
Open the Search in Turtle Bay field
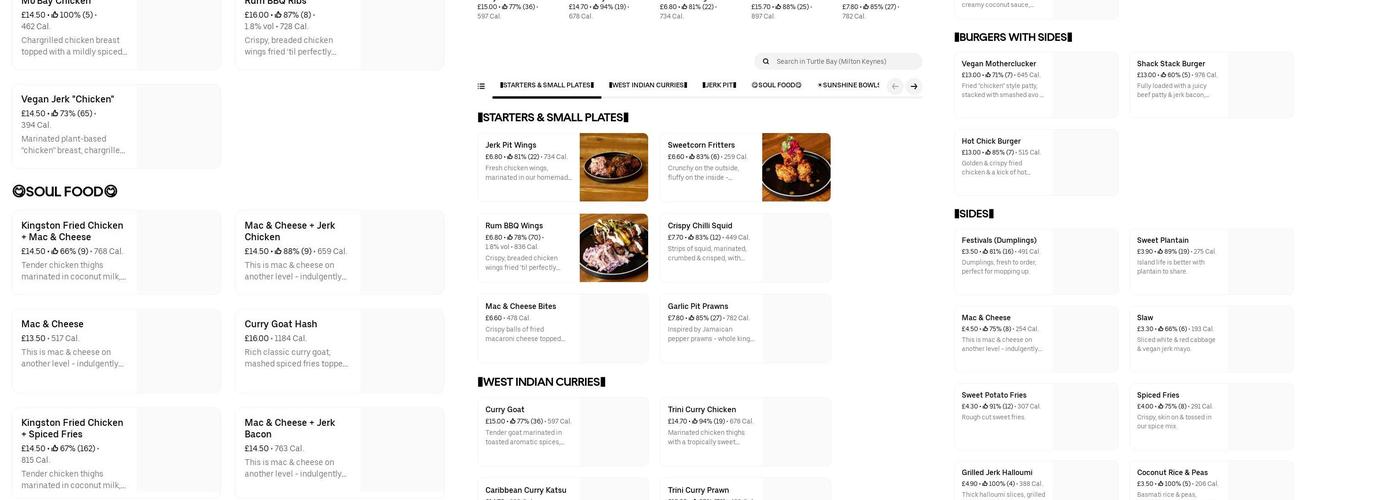[x=845, y=61]
